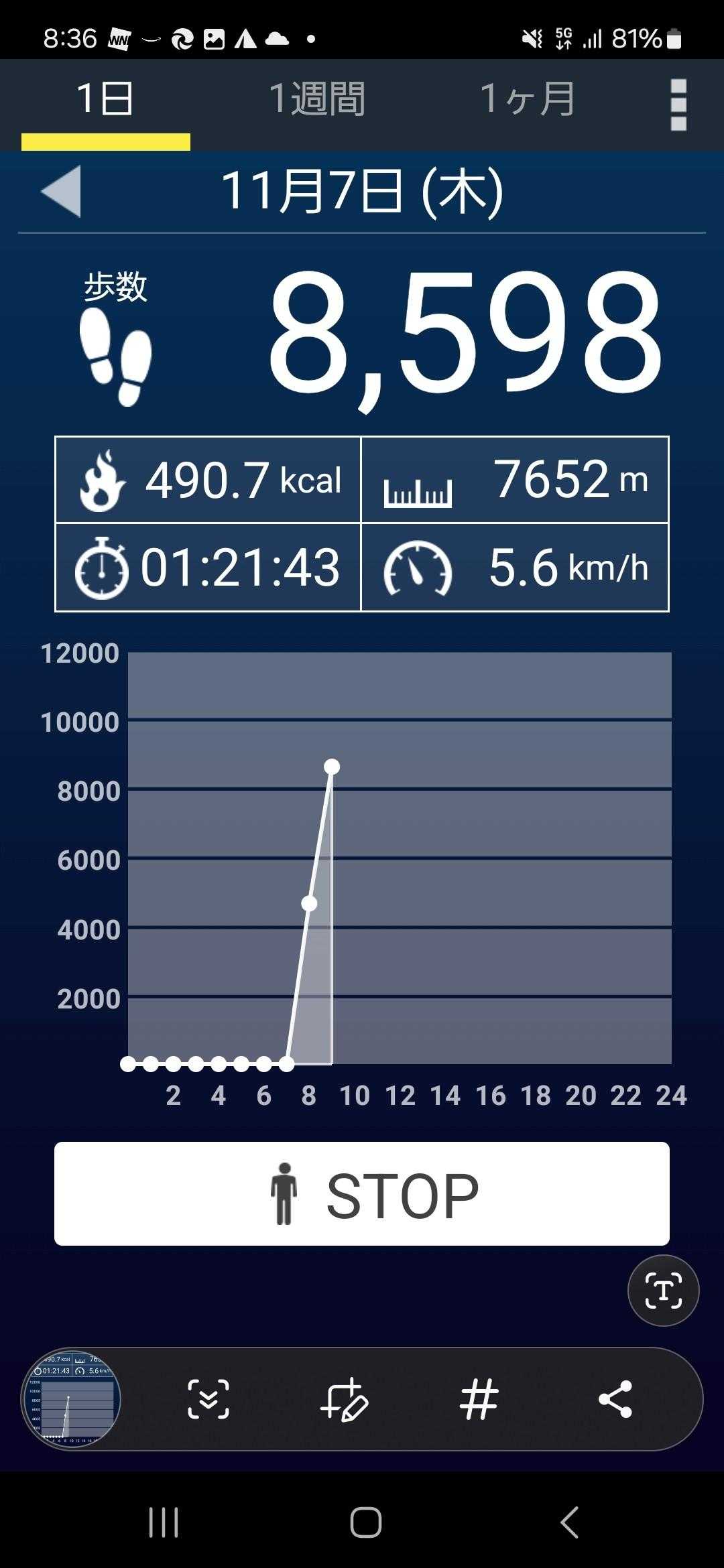The width and height of the screenshot is (724, 1568).
Task: Edit the screenshot with the pencil icon
Action: (x=345, y=1399)
